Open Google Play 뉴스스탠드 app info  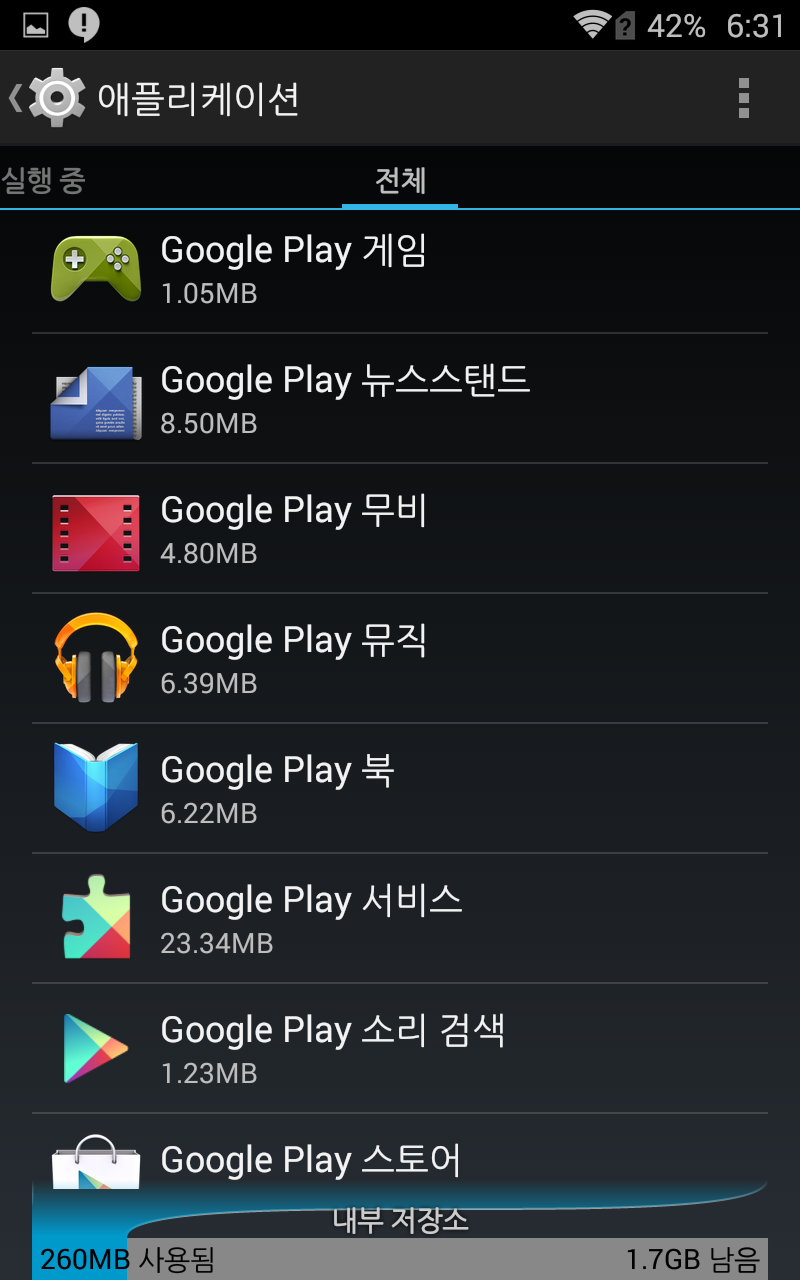tap(400, 399)
